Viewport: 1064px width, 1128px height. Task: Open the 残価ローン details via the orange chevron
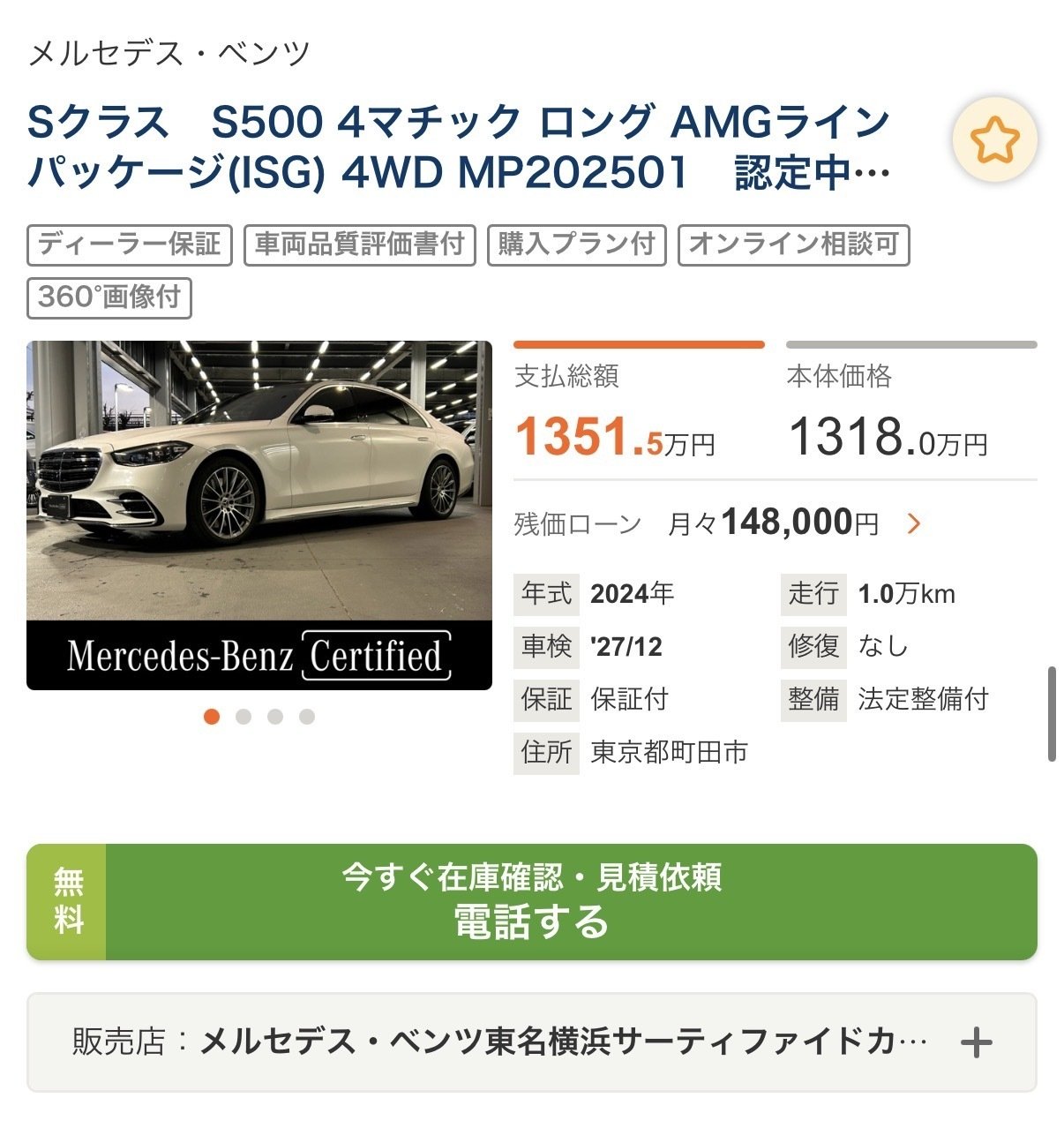click(x=914, y=523)
